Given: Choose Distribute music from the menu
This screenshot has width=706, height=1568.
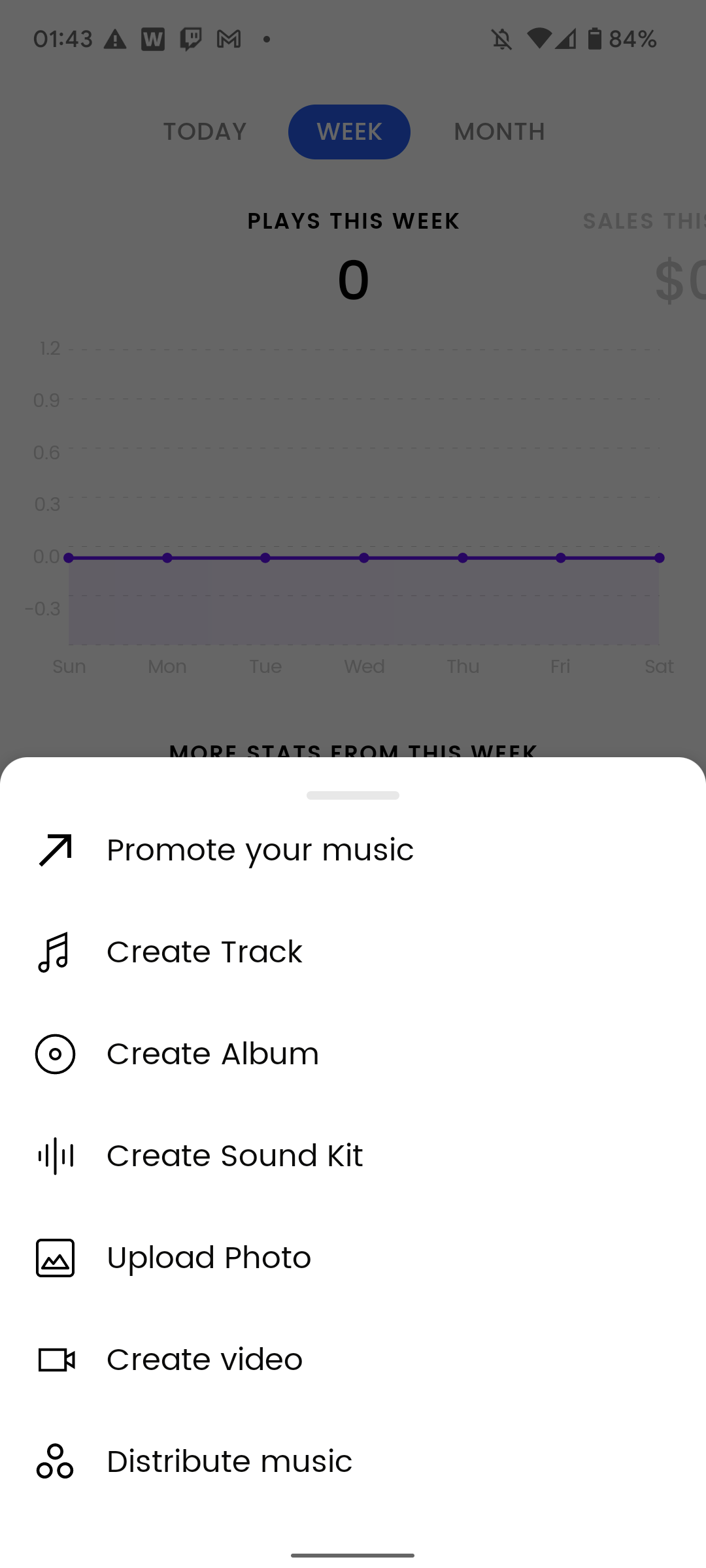Looking at the screenshot, I should click(x=229, y=1461).
